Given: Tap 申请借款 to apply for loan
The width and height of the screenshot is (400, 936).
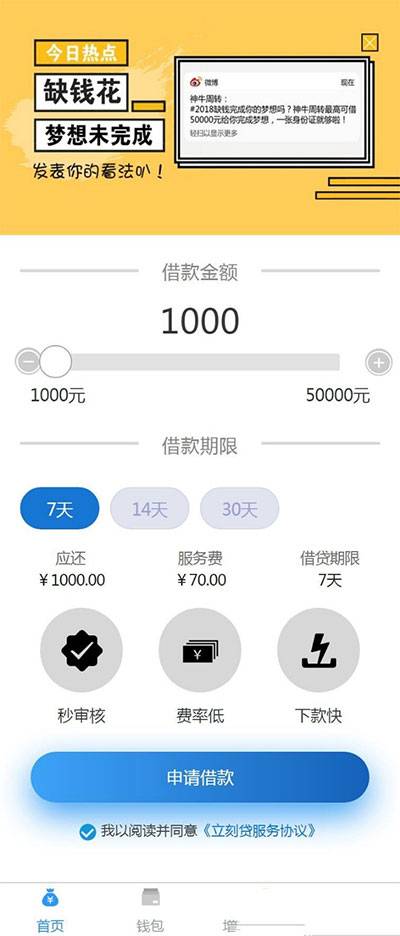Looking at the screenshot, I should click(200, 777).
